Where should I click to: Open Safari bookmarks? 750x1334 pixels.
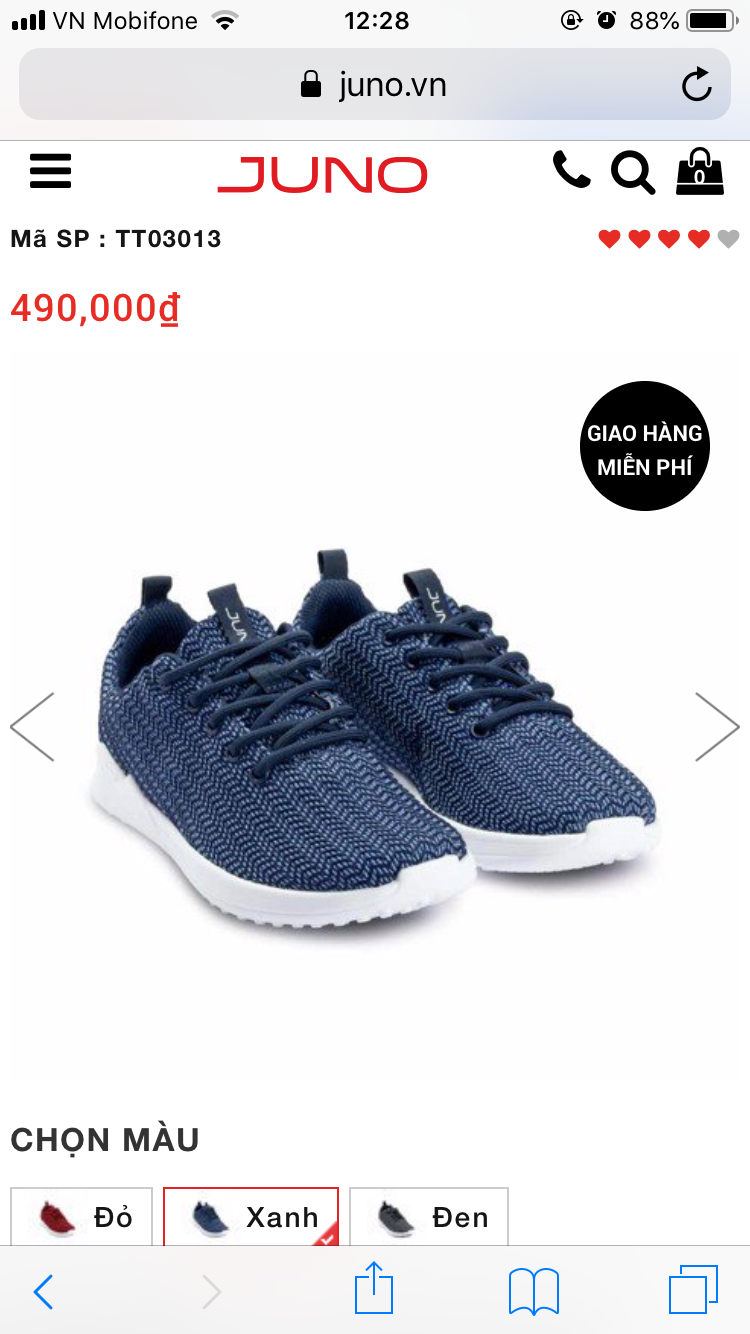coord(534,1292)
